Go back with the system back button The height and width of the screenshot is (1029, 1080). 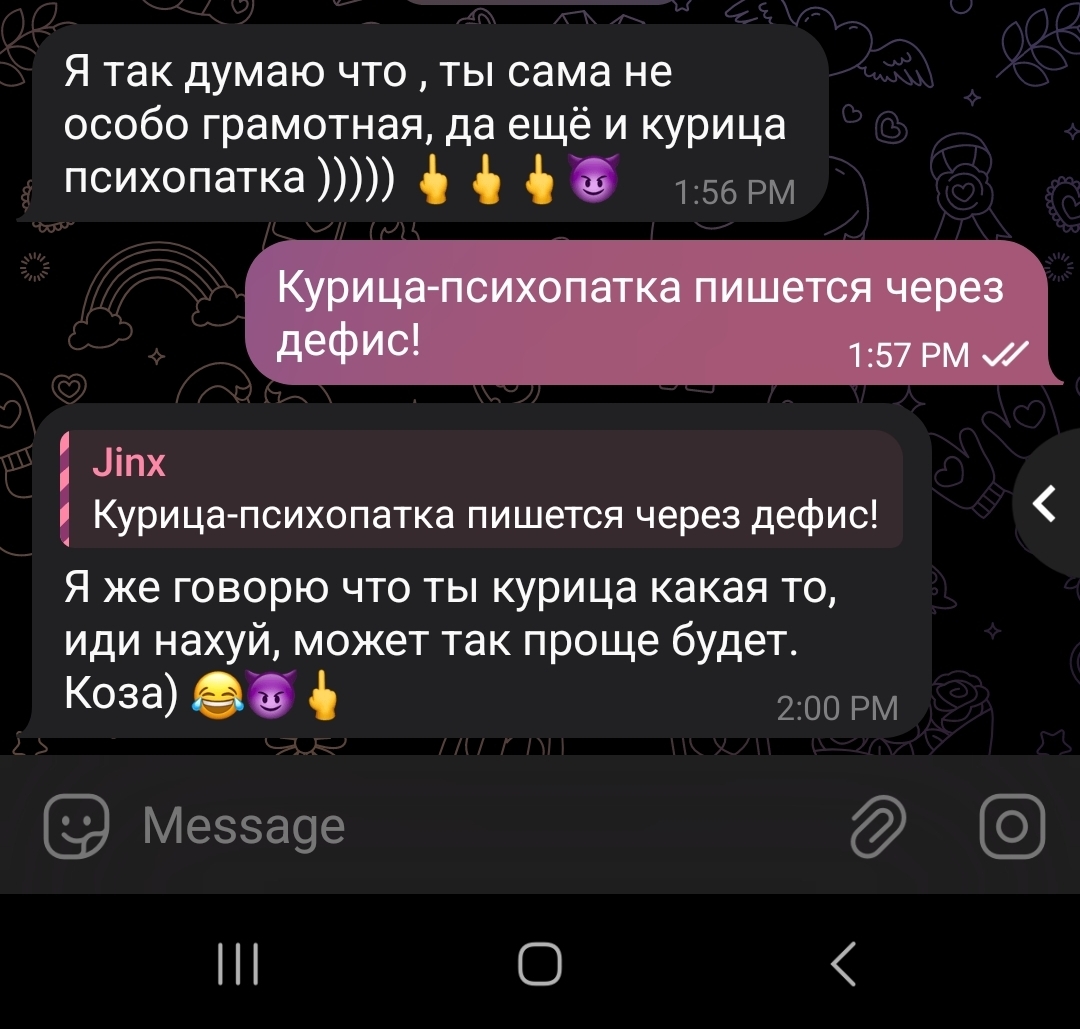coord(842,964)
